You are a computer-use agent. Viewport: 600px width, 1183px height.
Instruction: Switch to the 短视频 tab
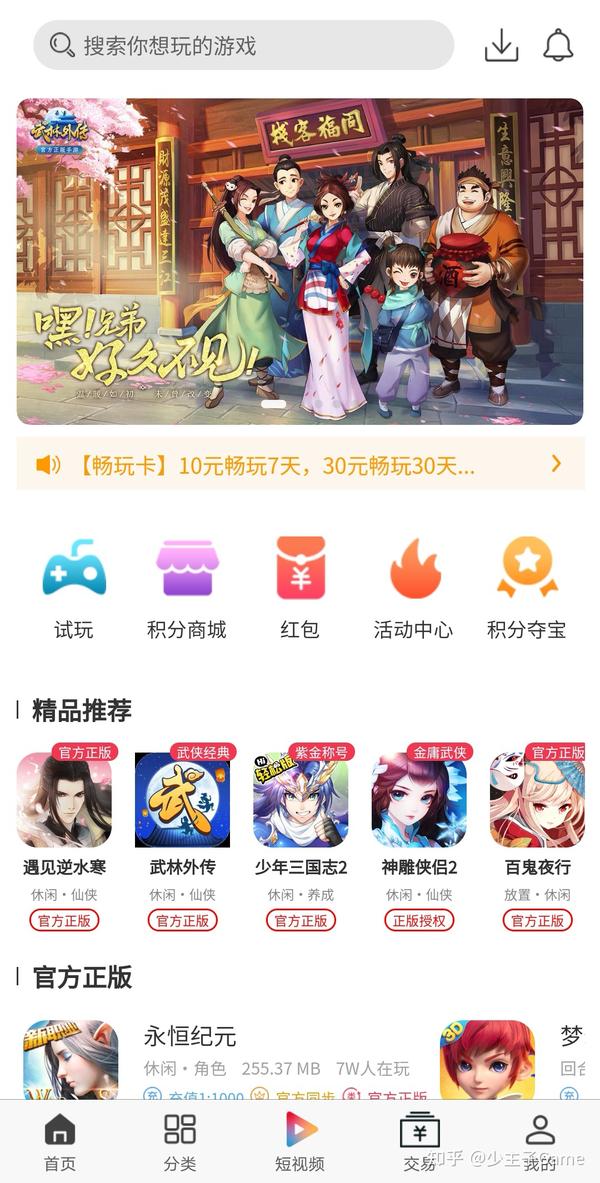(300, 1141)
